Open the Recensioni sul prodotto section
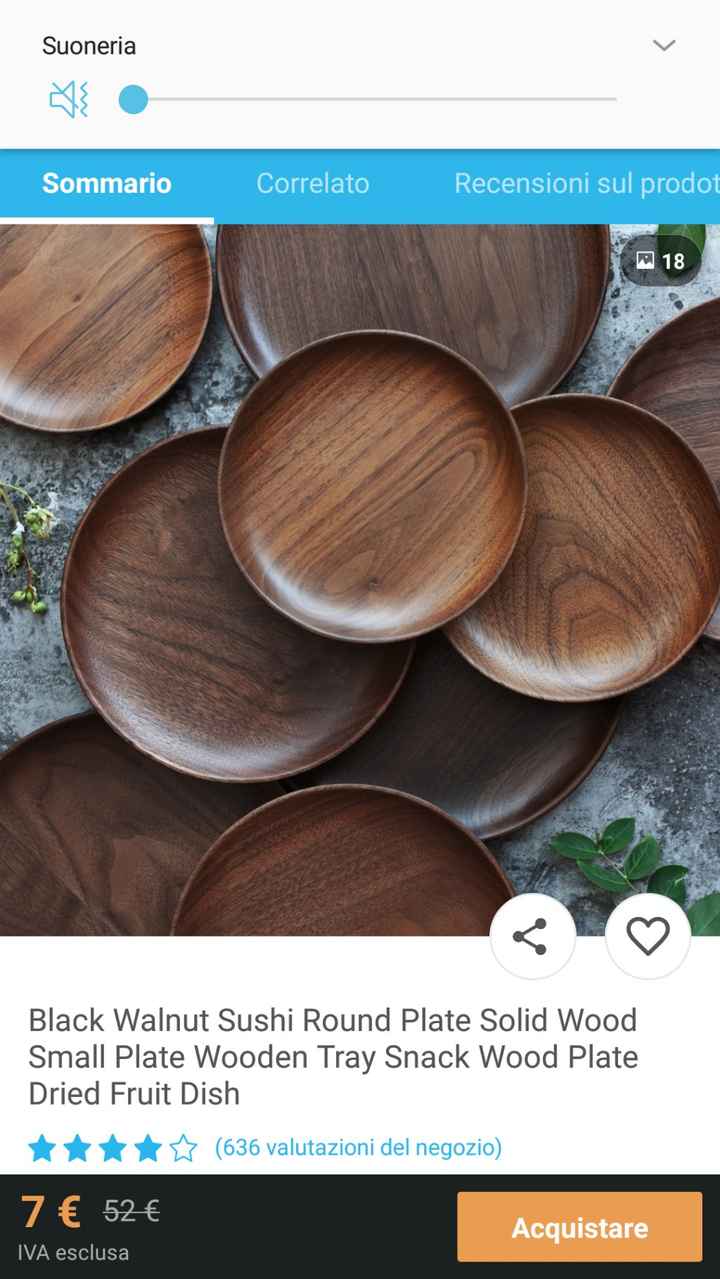The width and height of the screenshot is (720, 1279). click(585, 184)
